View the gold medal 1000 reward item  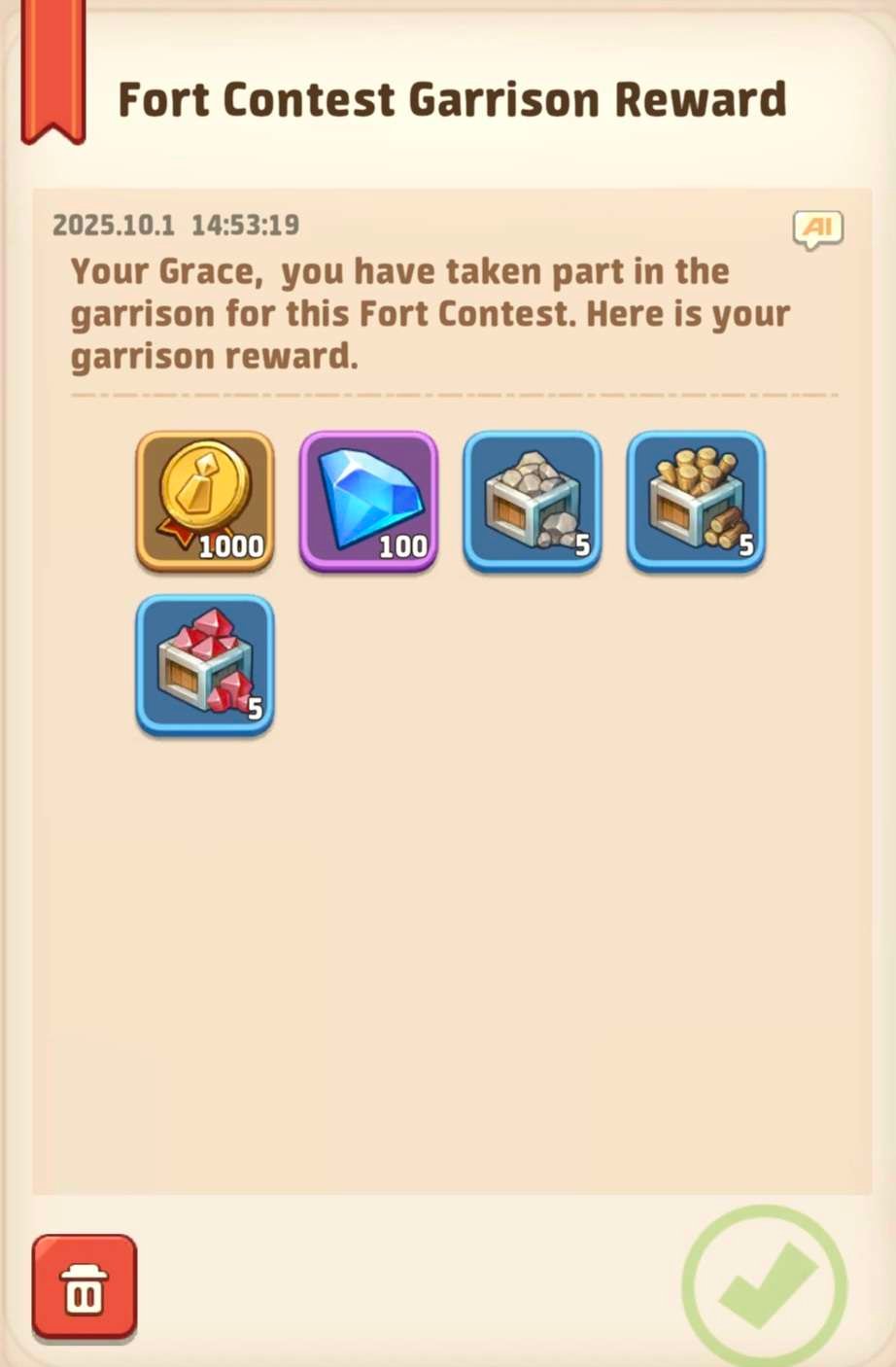(205, 501)
